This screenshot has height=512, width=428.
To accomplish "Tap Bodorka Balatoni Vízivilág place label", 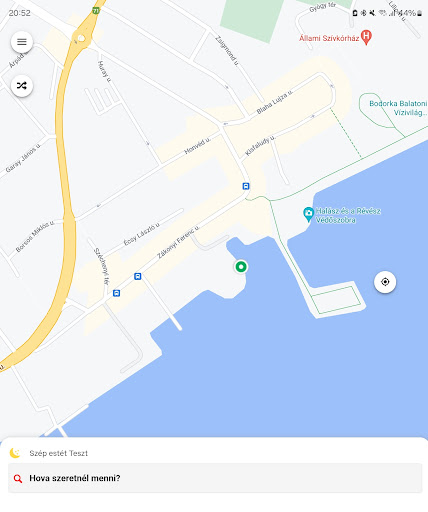I will click(x=398, y=108).
